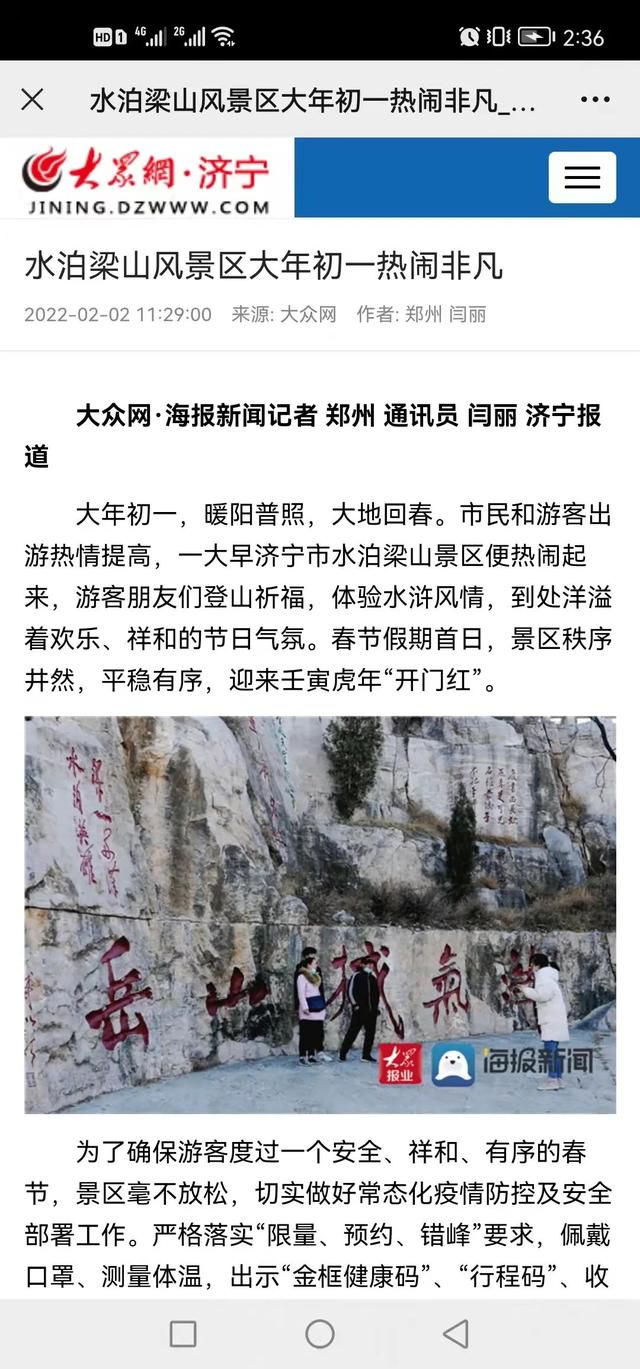Tap the system back triangle button
640x1369 pixels.
[456, 1333]
